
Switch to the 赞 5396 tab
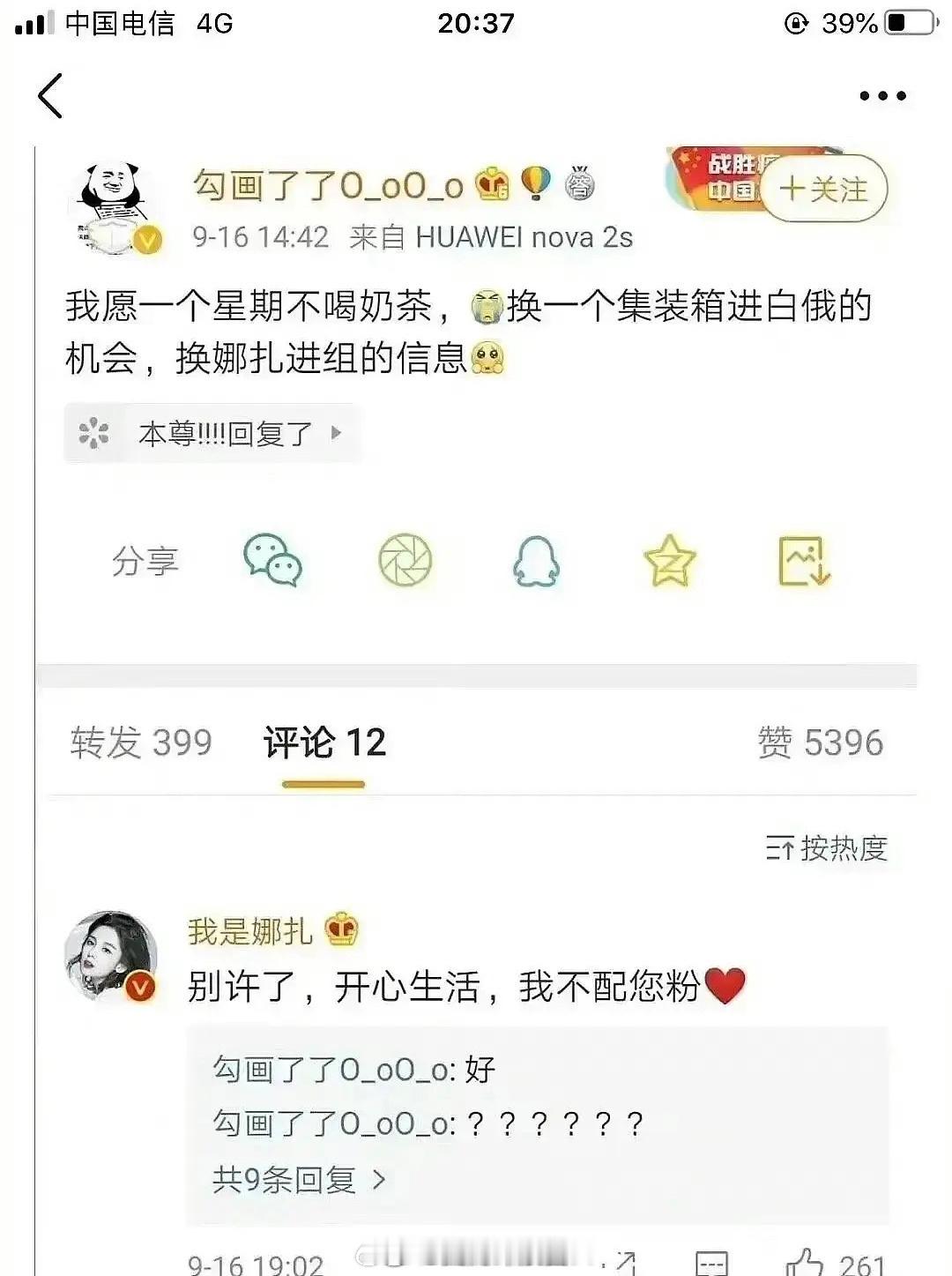(x=822, y=743)
